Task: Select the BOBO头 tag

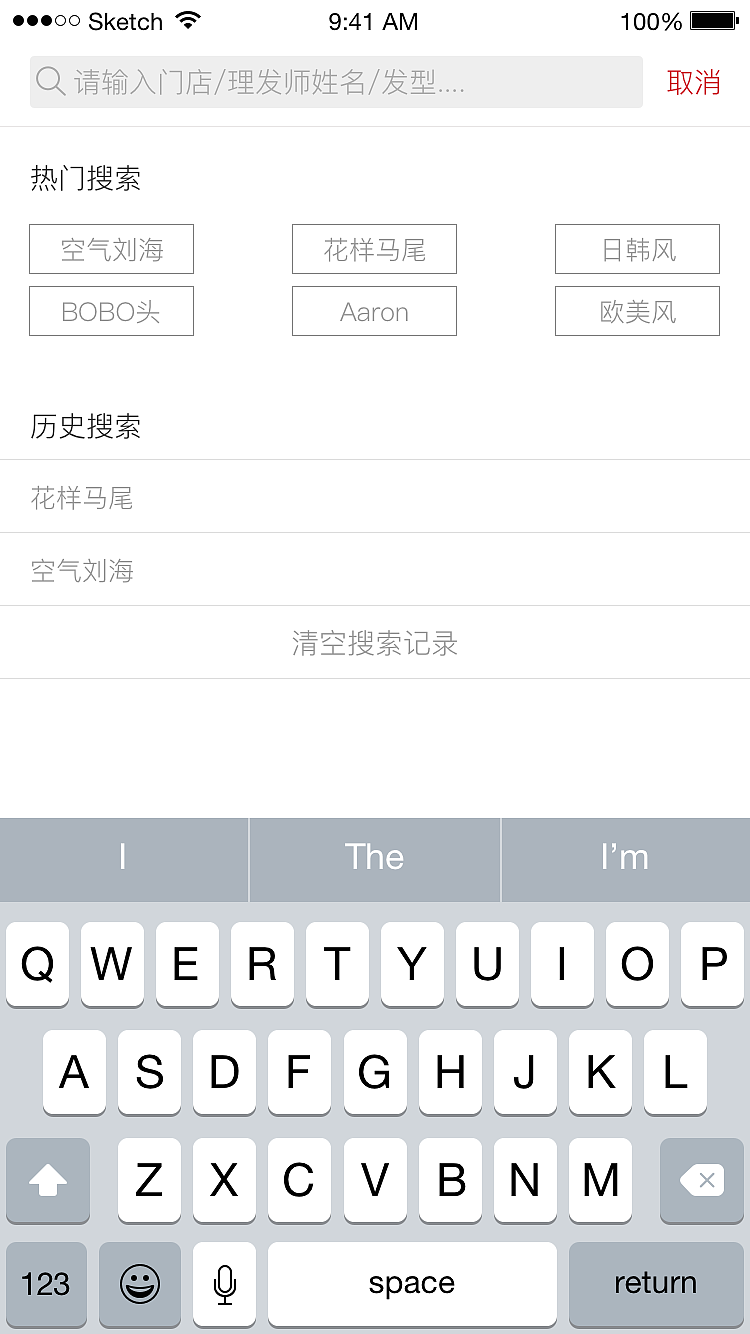Action: [x=111, y=311]
